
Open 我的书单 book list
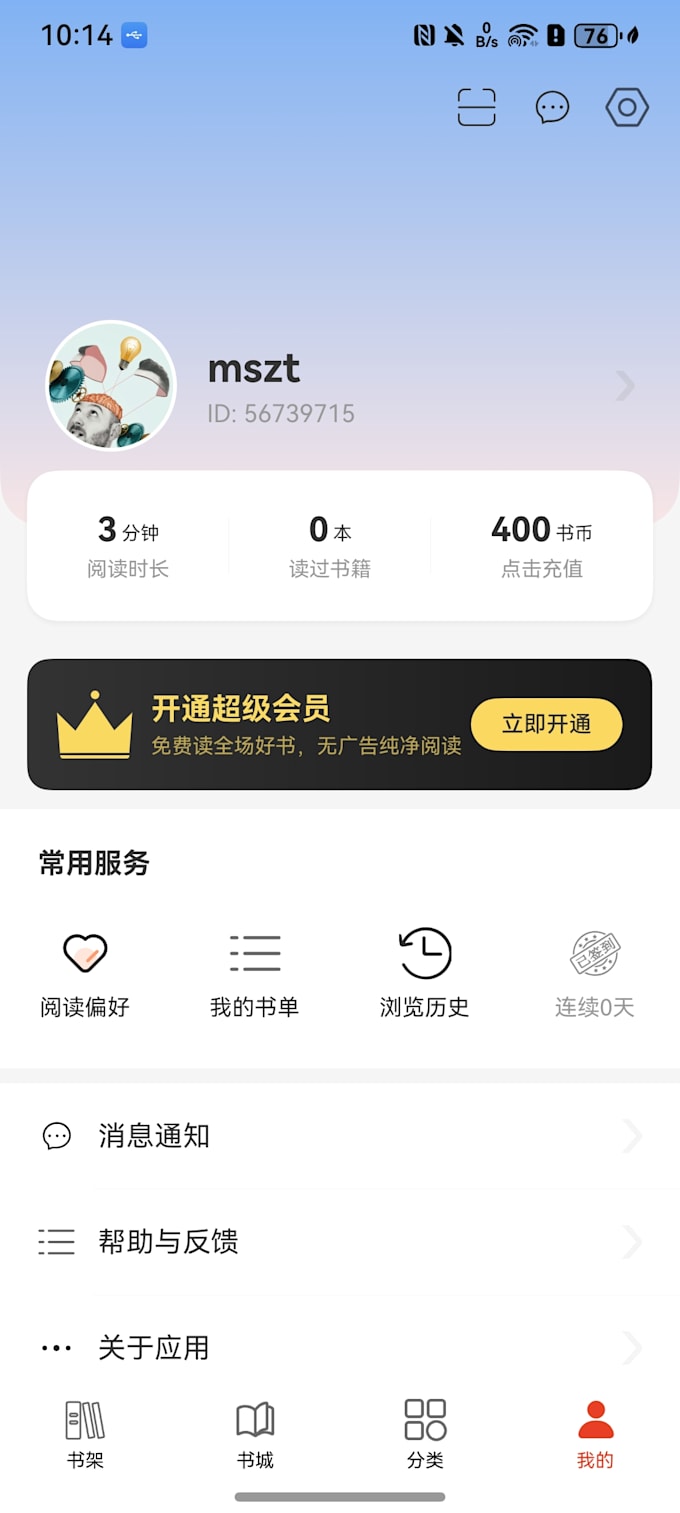(255, 974)
